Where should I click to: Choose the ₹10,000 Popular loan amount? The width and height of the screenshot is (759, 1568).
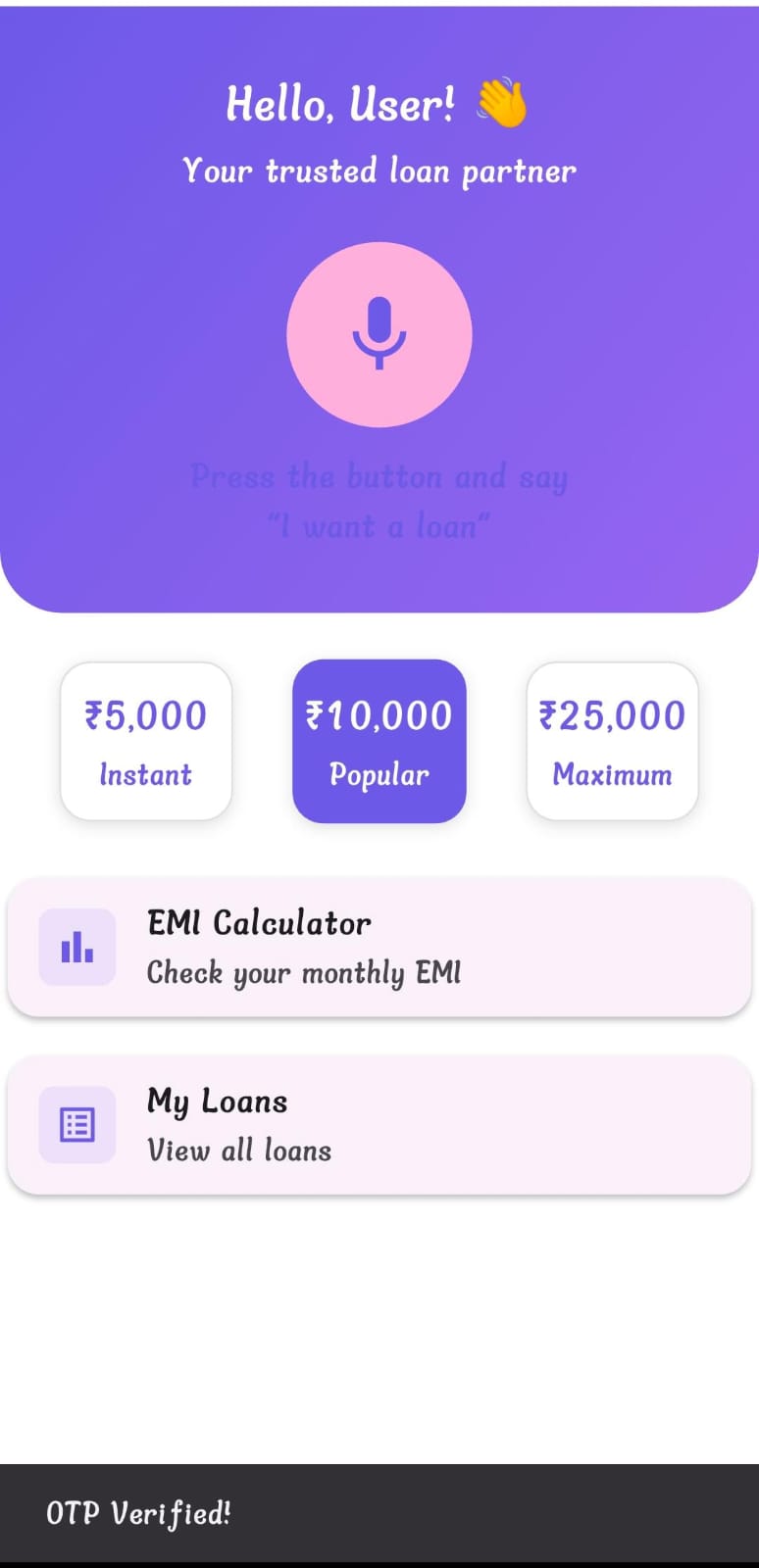[379, 740]
